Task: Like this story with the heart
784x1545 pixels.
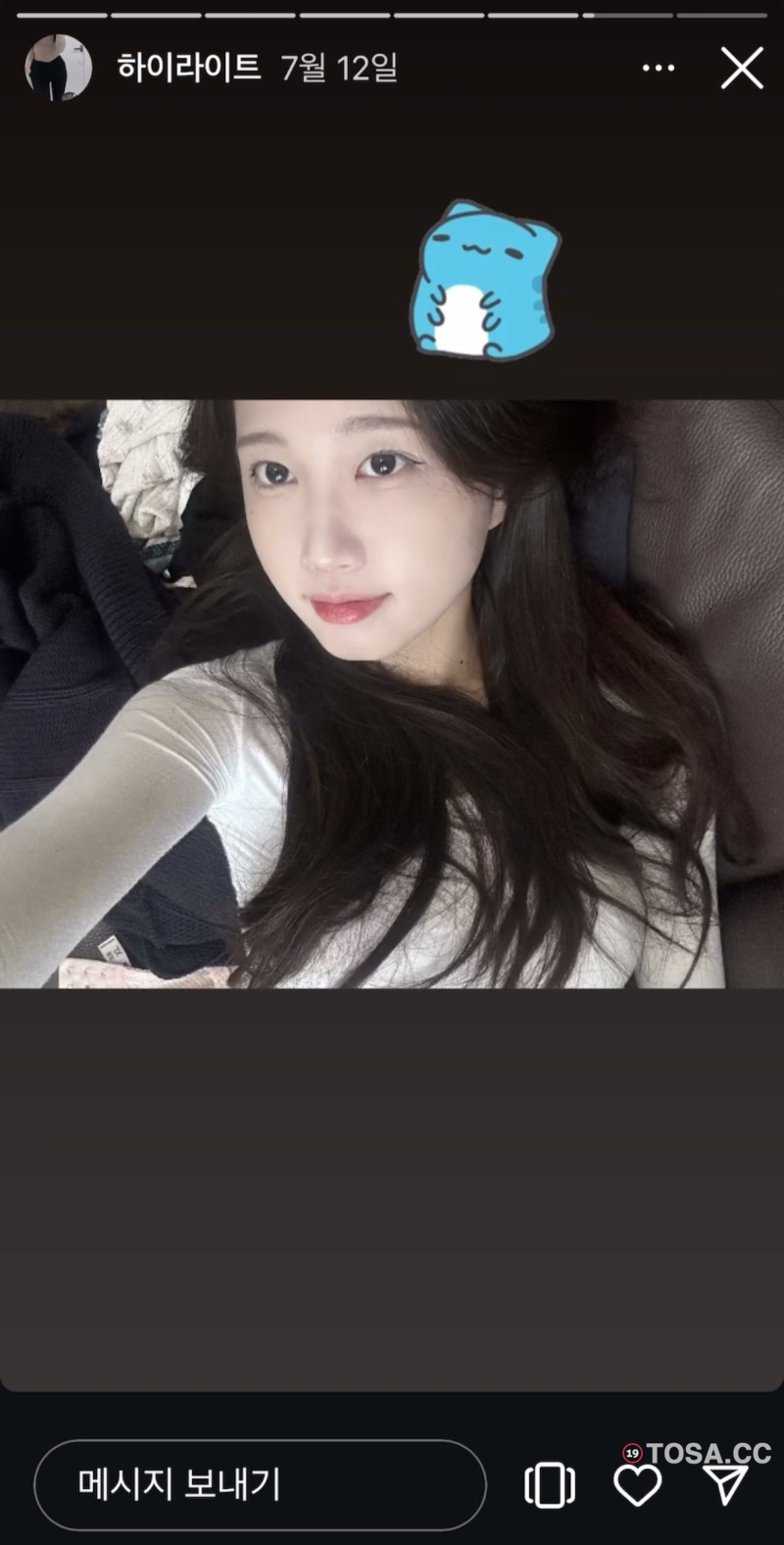Action: pyautogui.click(x=638, y=1485)
